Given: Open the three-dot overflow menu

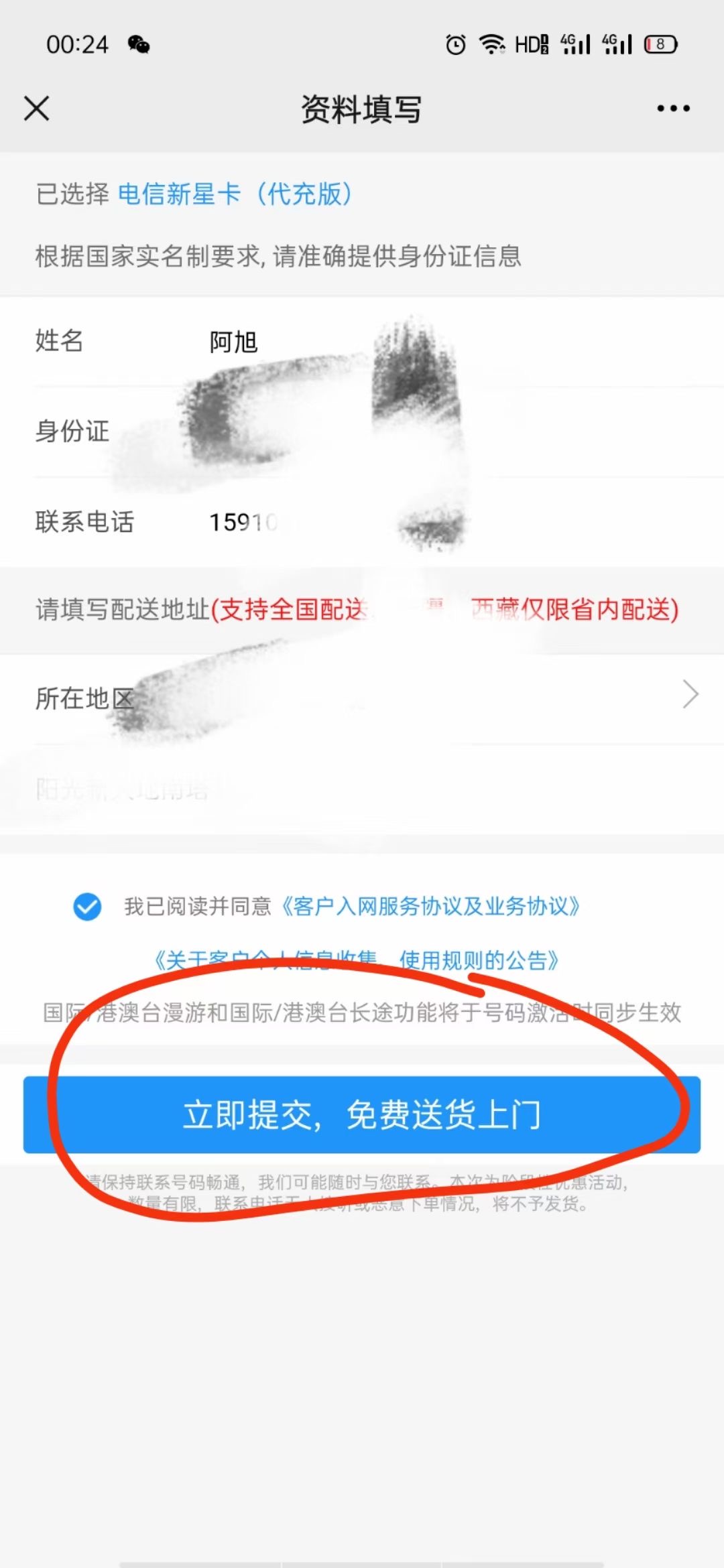Looking at the screenshot, I should 673,108.
